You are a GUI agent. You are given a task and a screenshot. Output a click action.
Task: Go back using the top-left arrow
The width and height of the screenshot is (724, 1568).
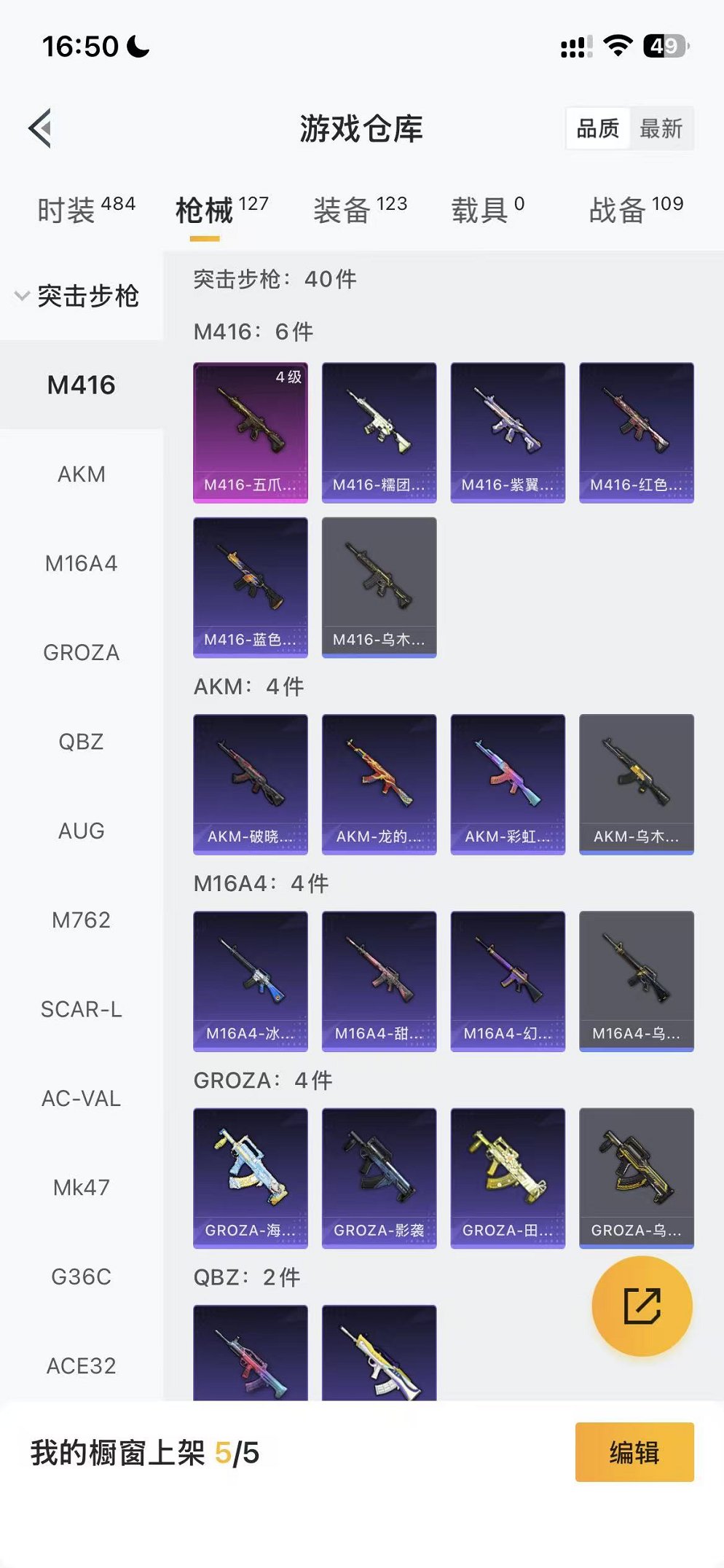41,128
